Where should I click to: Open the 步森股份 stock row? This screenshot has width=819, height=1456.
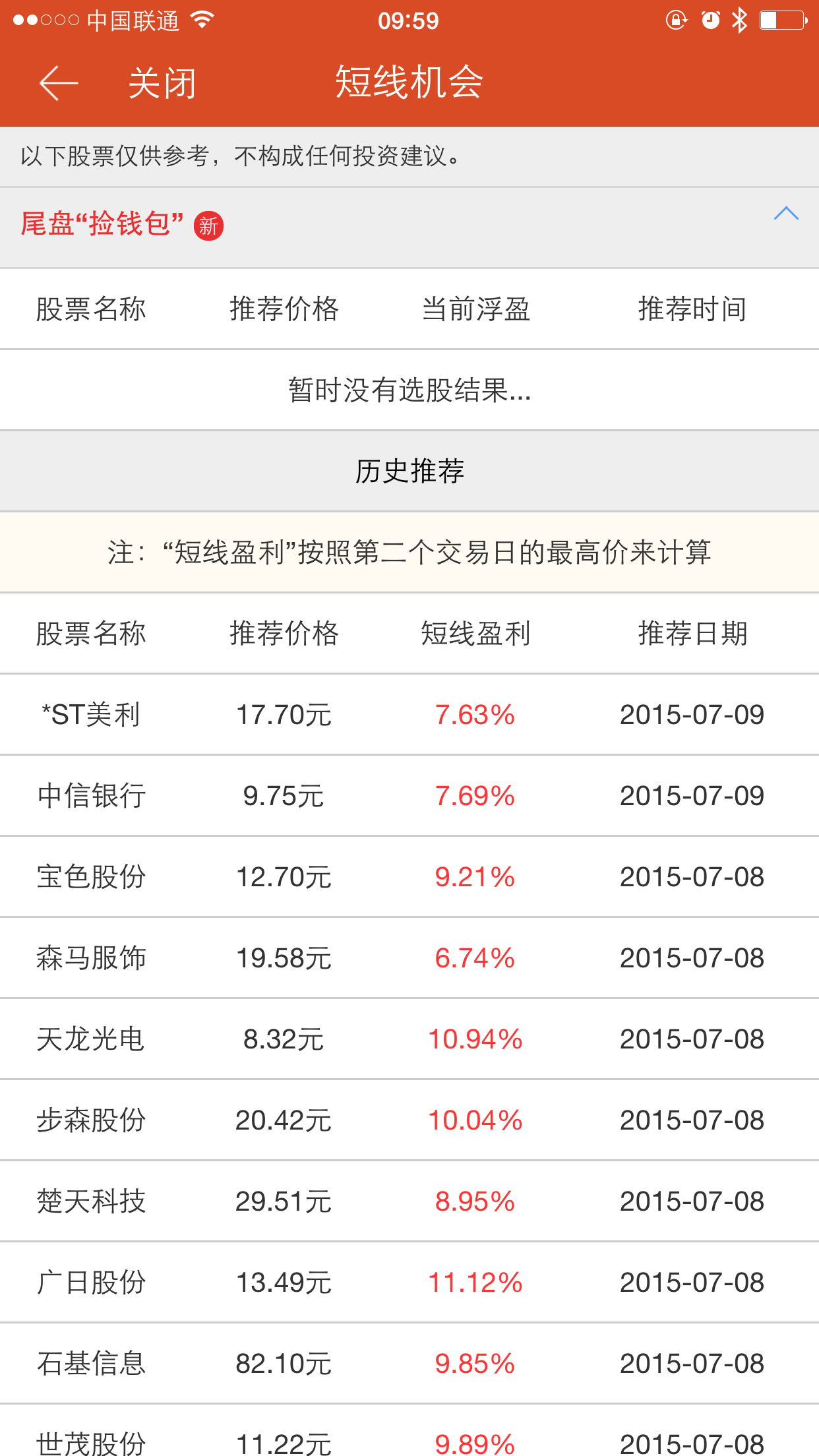pyautogui.click(x=409, y=1120)
